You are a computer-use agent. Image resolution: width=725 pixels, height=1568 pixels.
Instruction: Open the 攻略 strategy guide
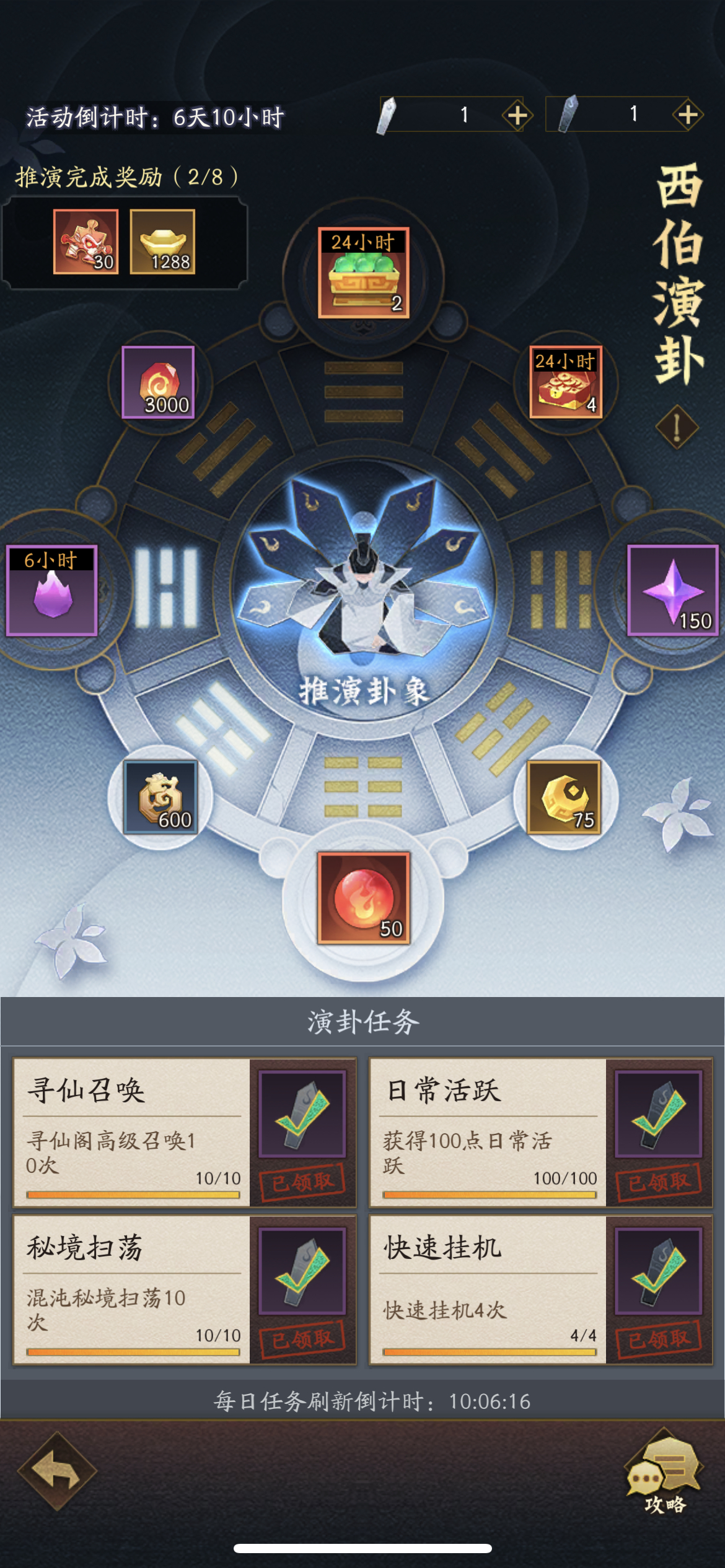point(664,1474)
